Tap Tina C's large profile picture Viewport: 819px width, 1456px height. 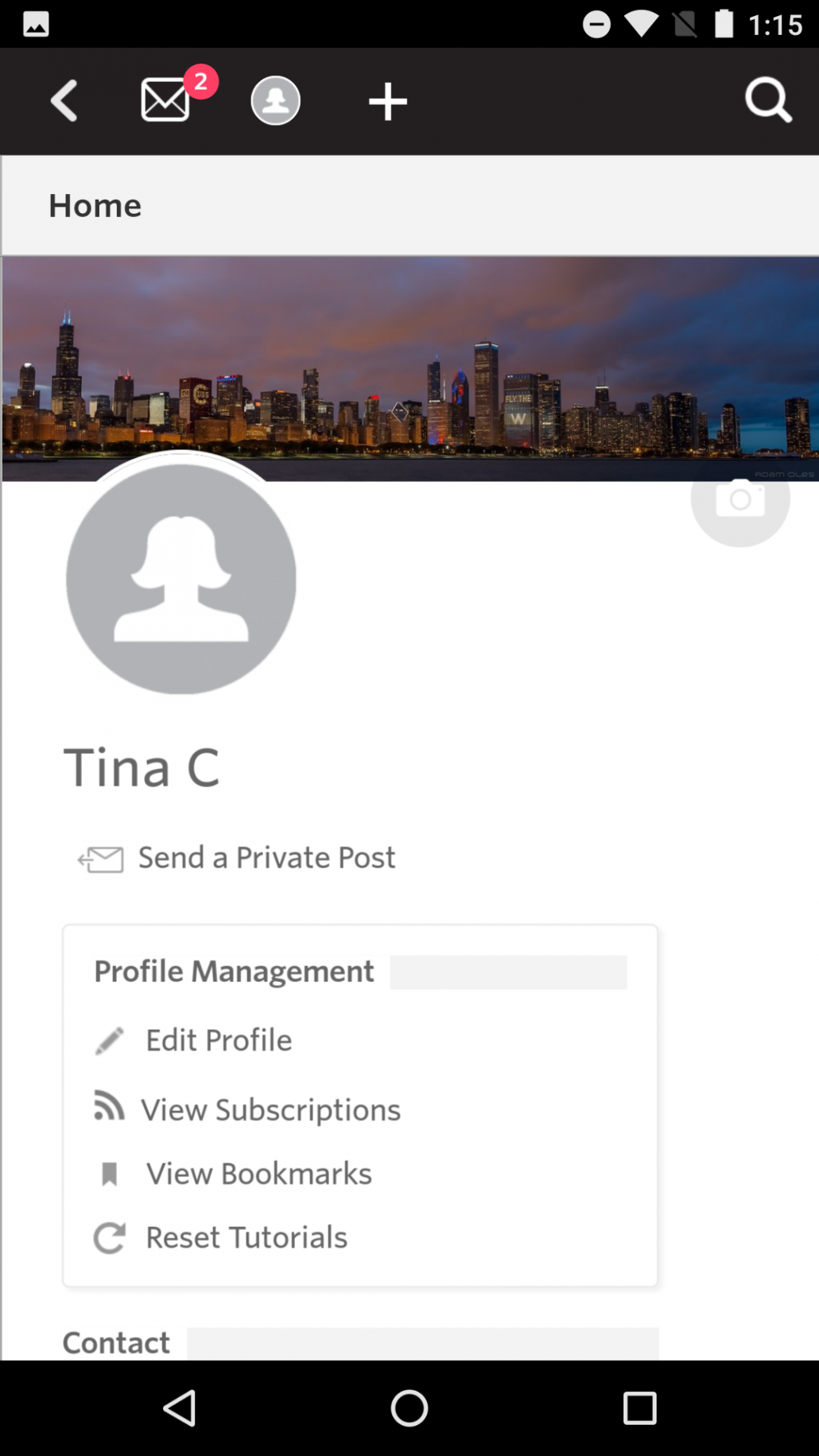coord(181,579)
